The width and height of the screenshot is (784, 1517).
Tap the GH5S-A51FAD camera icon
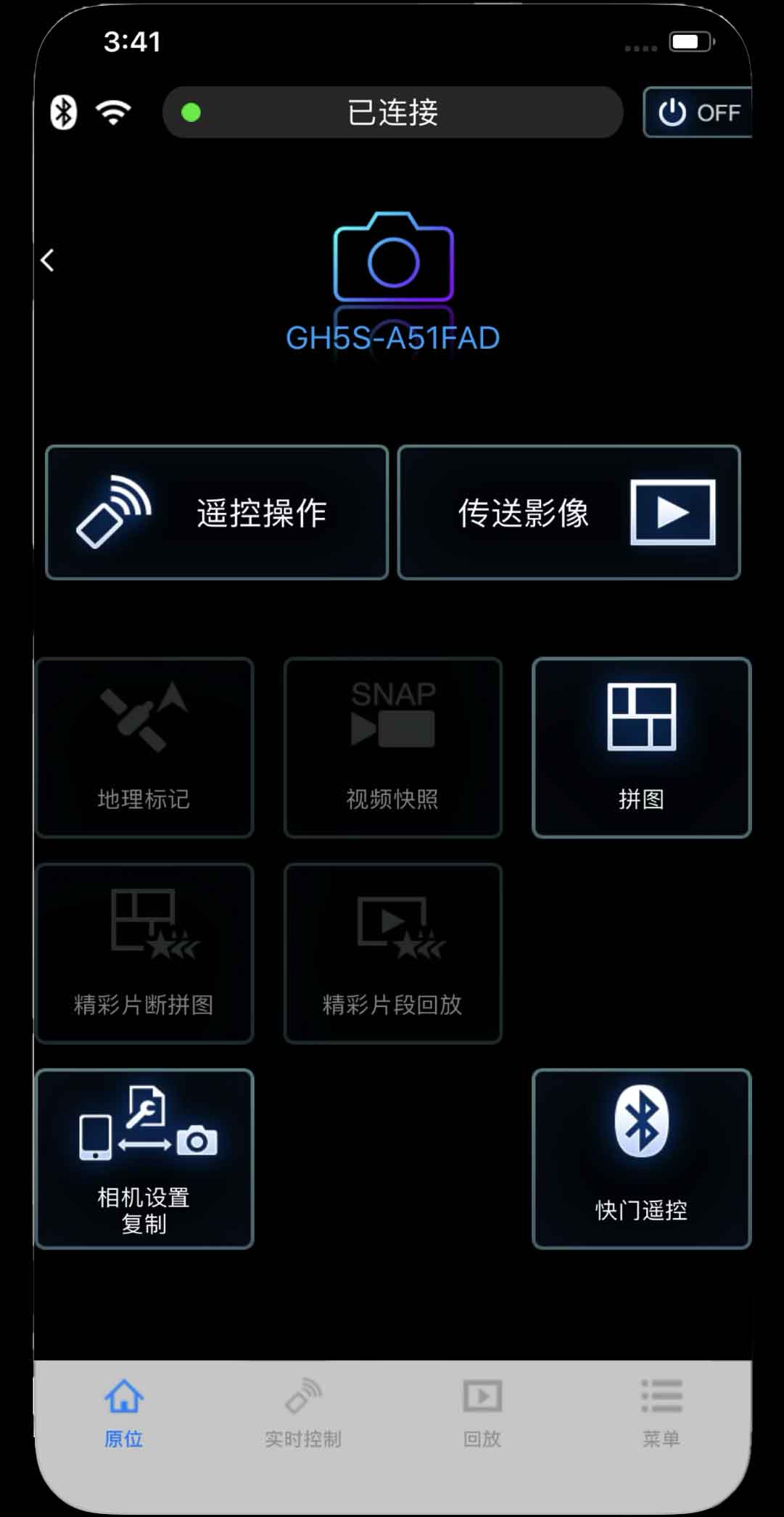[393, 258]
